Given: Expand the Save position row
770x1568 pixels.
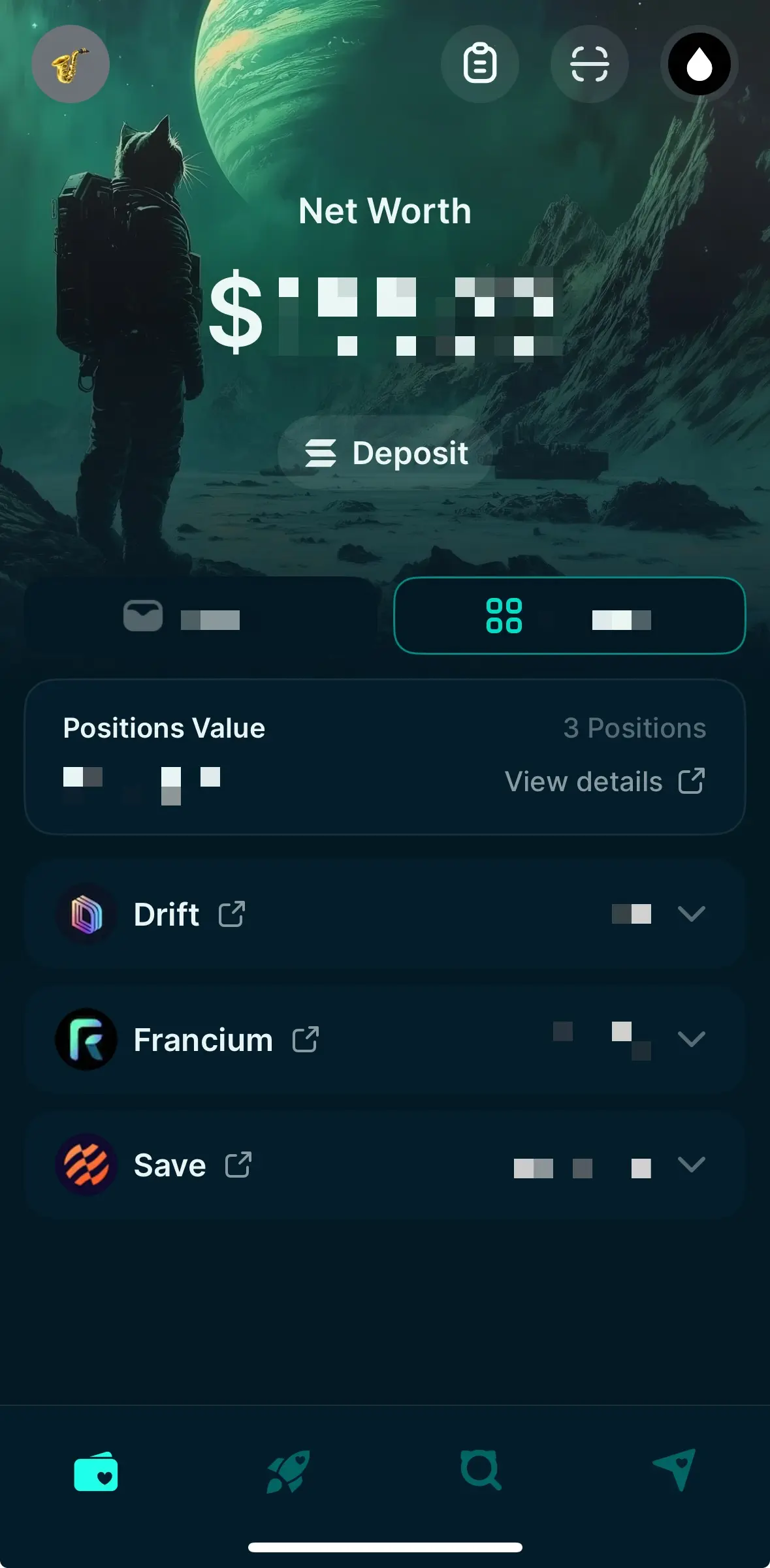Looking at the screenshot, I should coord(691,1164).
